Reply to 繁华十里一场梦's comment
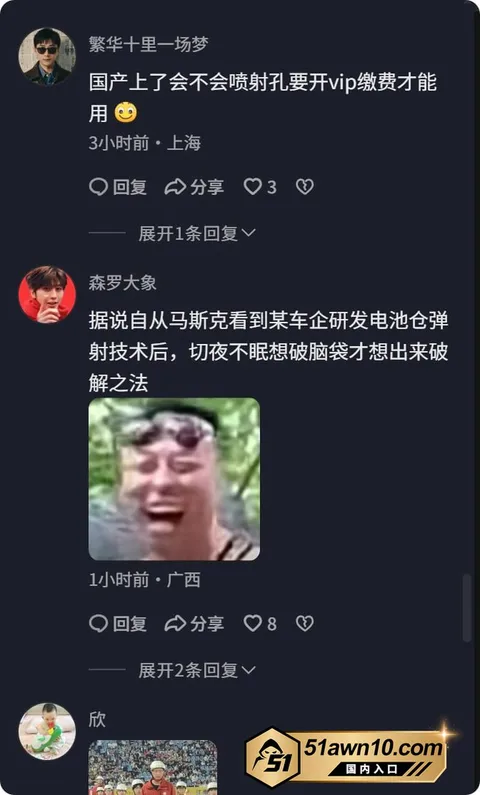This screenshot has height=795, width=480. click(118, 187)
